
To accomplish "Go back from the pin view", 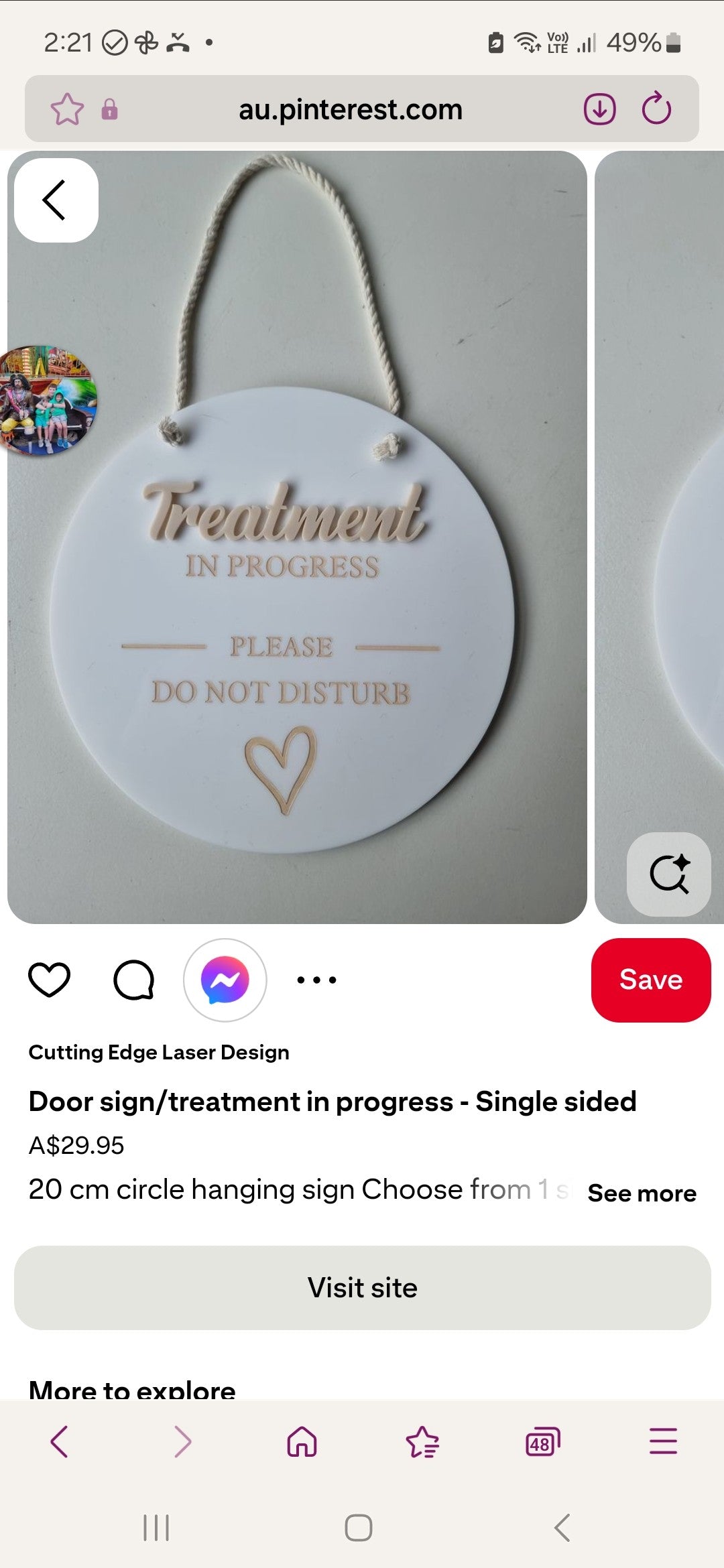I will pos(56,200).
